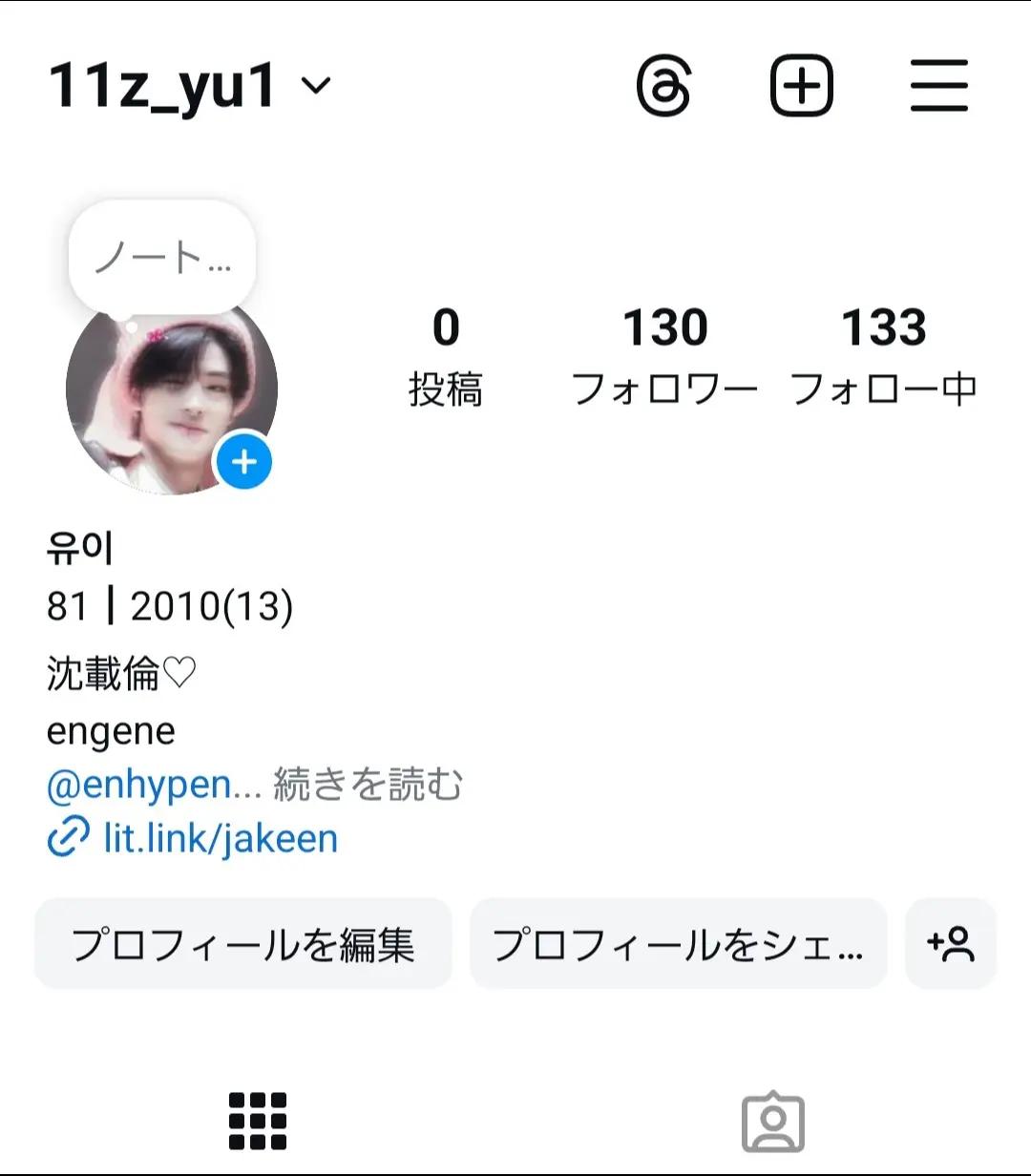Tap the 0 投稿 post count

click(446, 356)
